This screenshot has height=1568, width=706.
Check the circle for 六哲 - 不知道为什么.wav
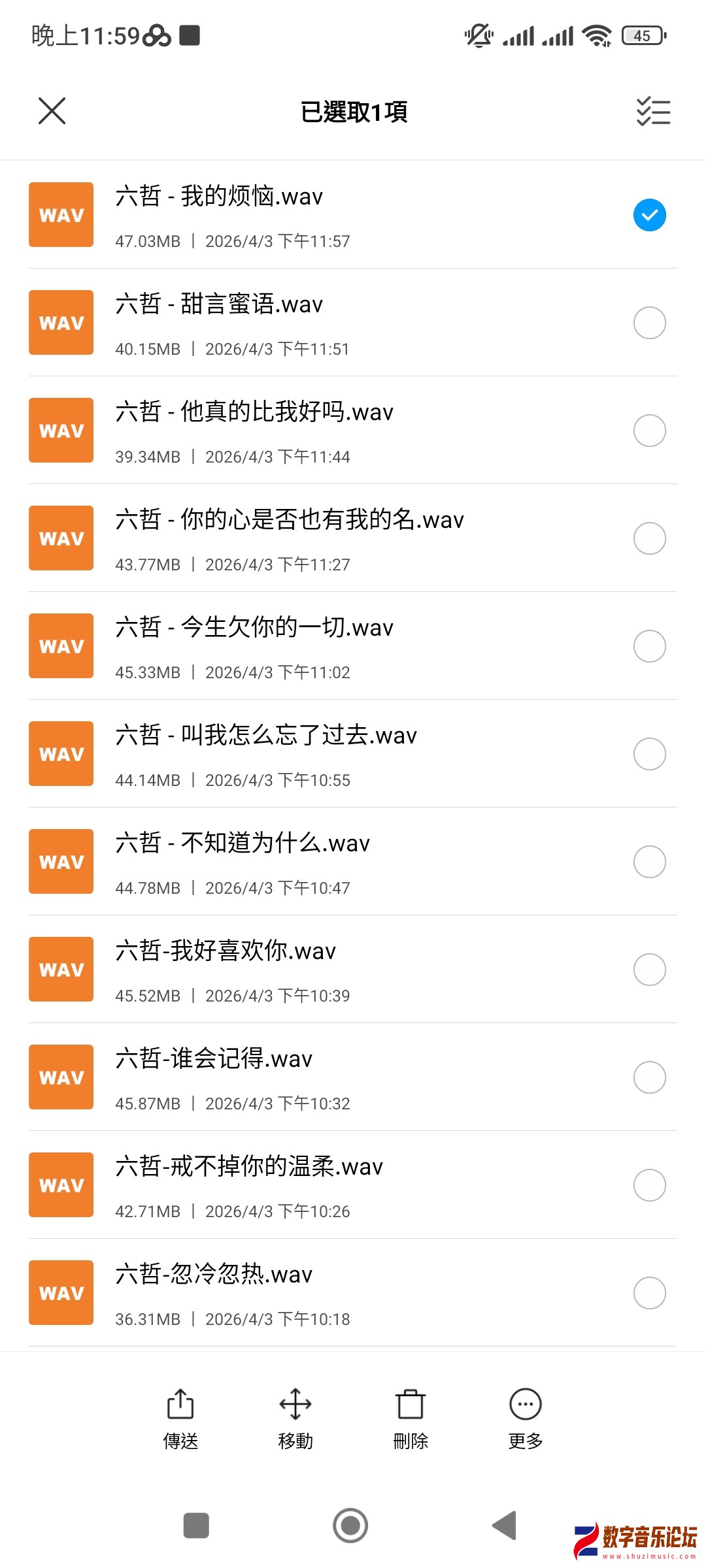click(649, 861)
